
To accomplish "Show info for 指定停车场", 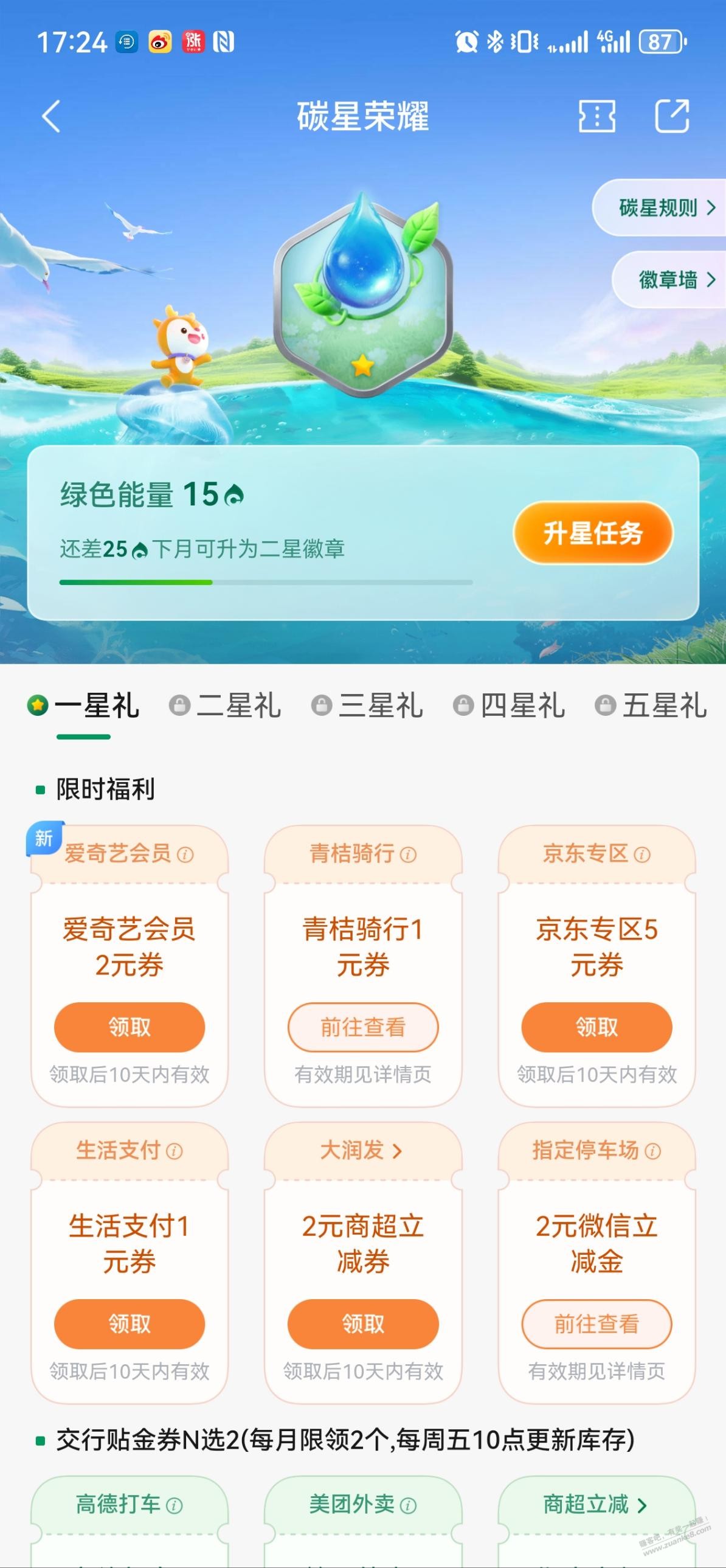I will tap(653, 1151).
